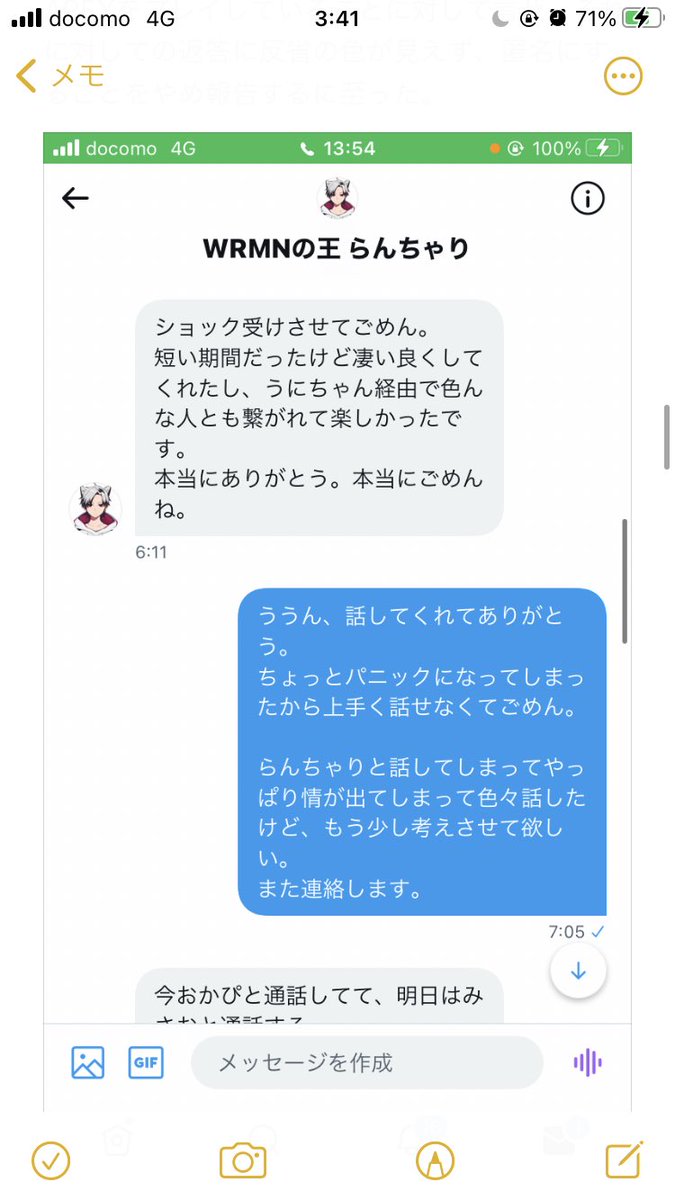The image size is (675, 1200).
Task: Add a checklist to the note
Action: click(x=50, y=1160)
